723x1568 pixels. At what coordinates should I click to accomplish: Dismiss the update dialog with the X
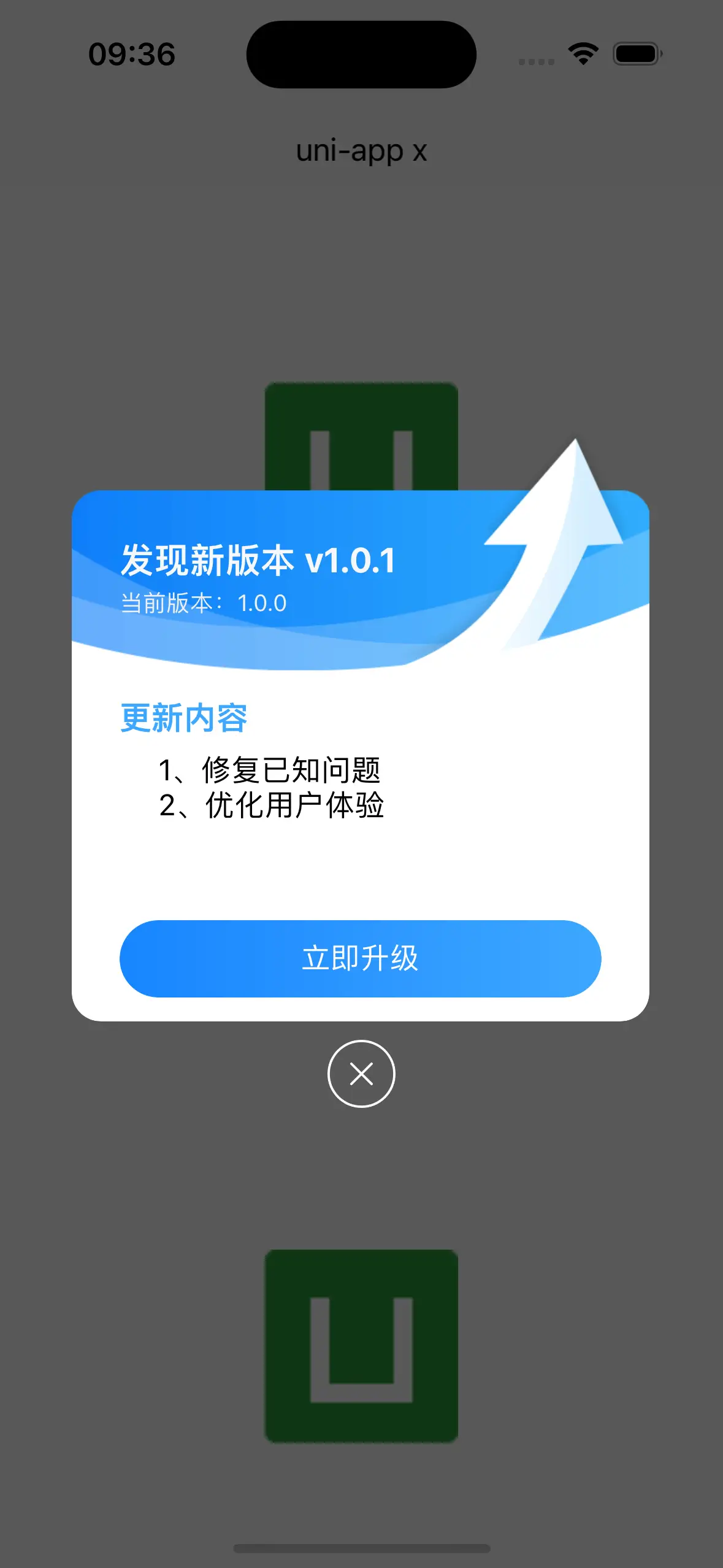click(x=361, y=1074)
